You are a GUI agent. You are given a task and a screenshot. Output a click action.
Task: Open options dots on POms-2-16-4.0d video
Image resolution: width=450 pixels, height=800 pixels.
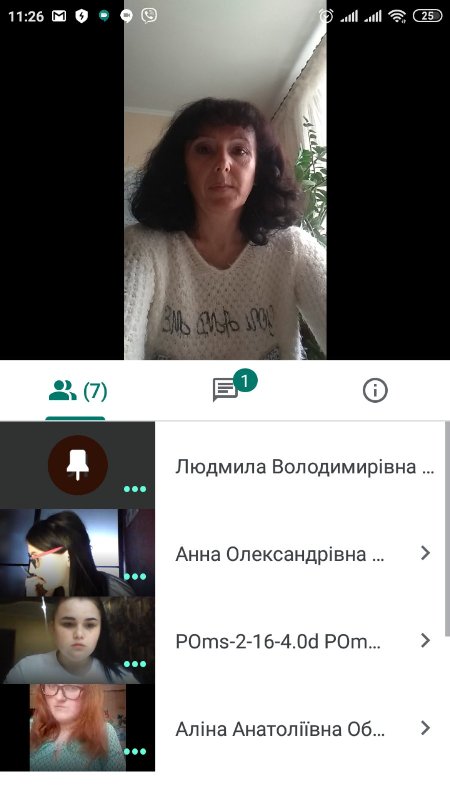[x=135, y=664]
